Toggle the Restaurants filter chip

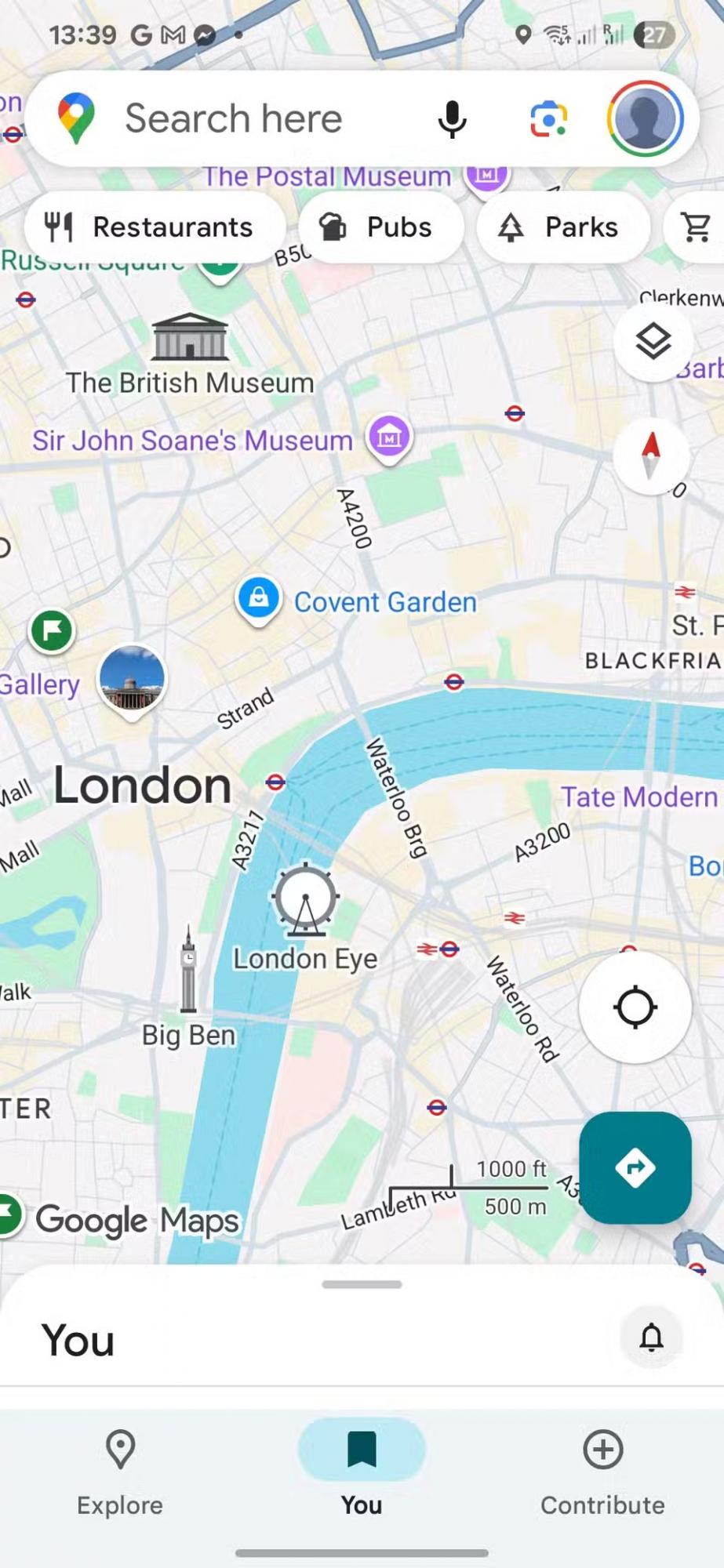[x=154, y=227]
